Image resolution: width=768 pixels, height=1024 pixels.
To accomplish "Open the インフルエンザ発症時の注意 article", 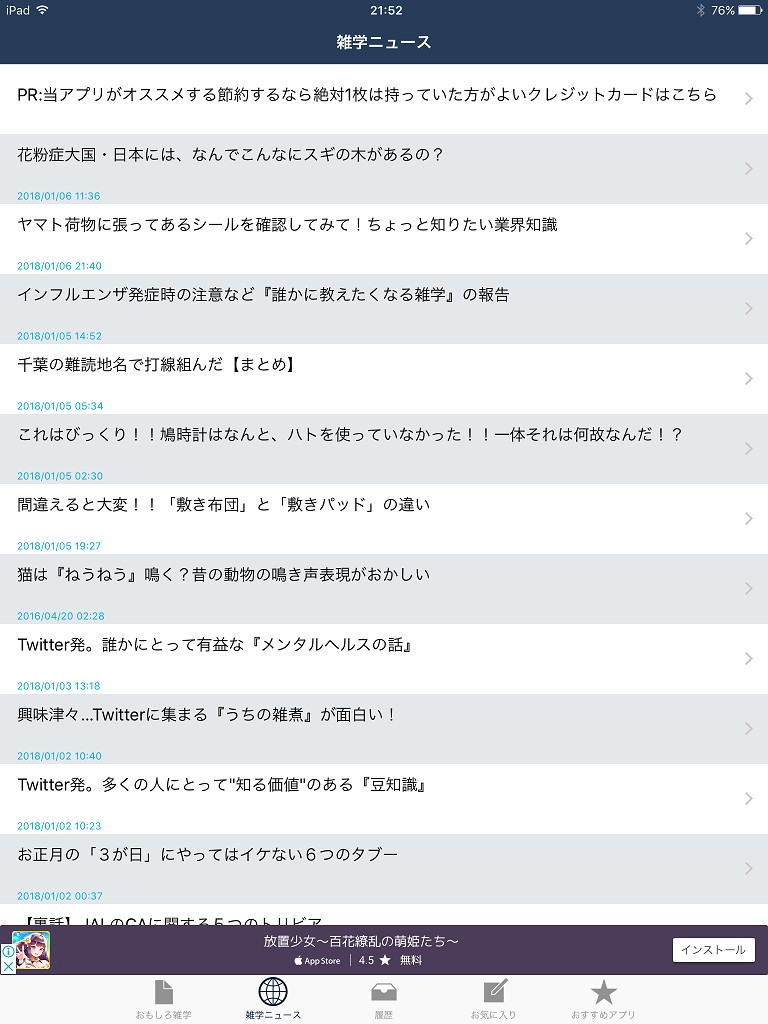I will click(x=384, y=309).
